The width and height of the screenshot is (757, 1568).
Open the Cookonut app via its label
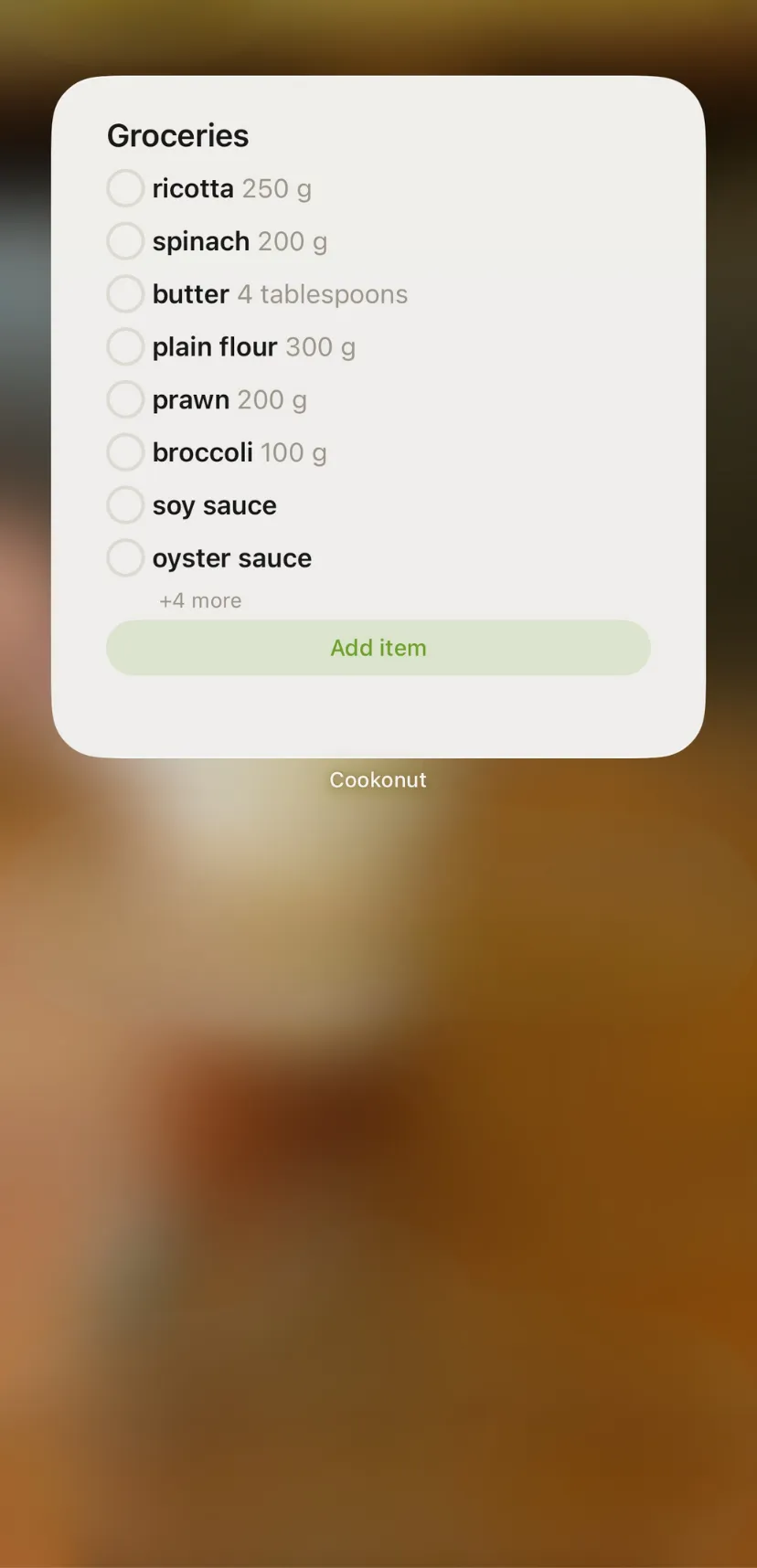coord(378,779)
